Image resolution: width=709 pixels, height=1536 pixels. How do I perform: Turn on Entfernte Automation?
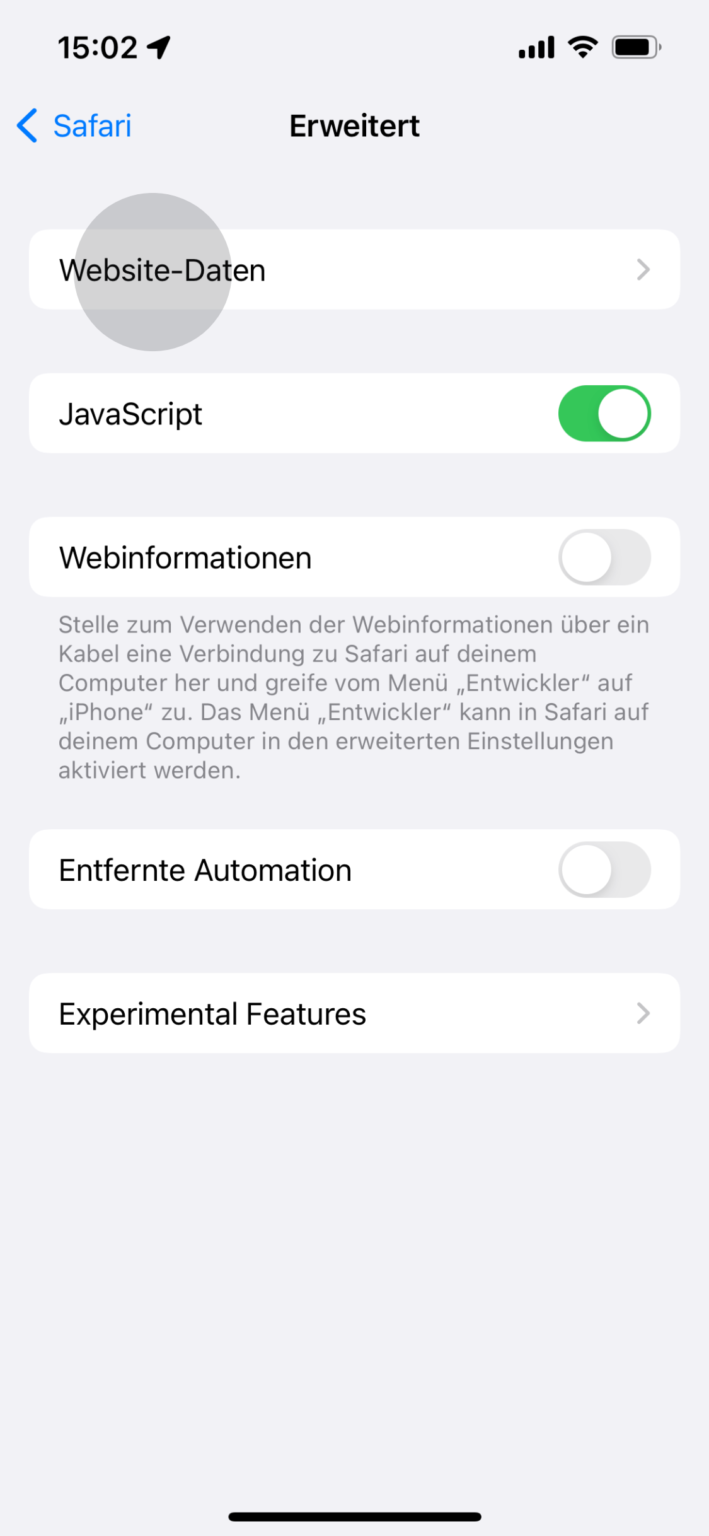pos(603,870)
